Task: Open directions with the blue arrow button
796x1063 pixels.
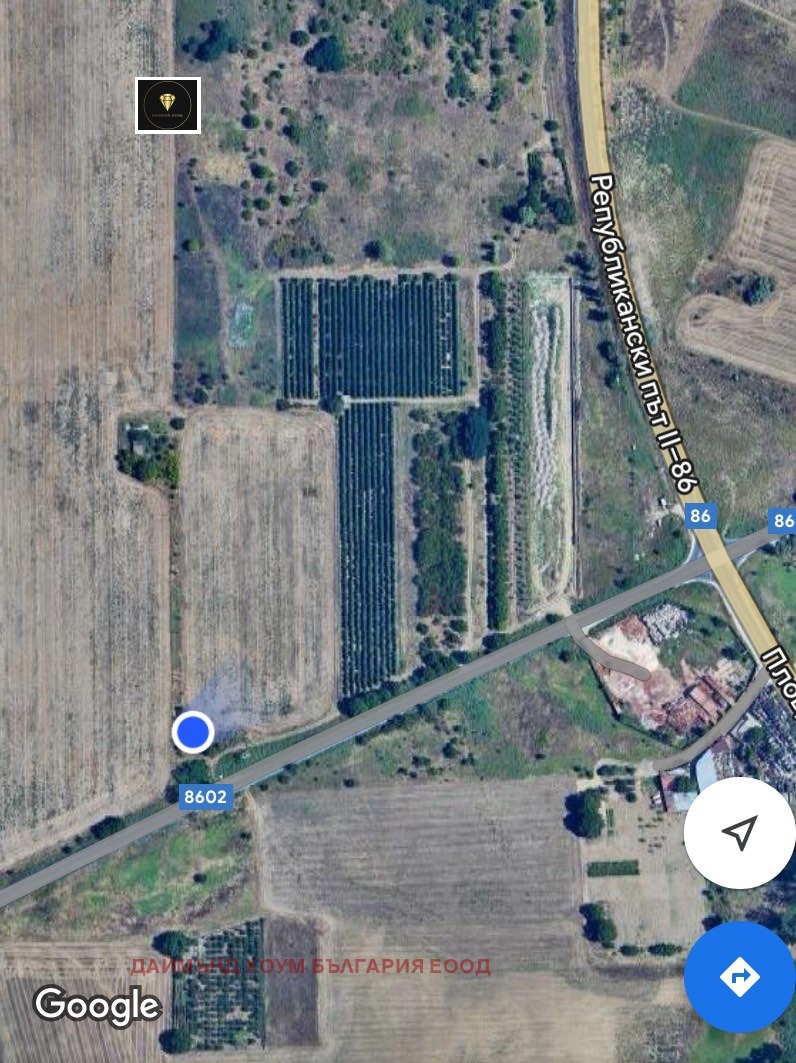Action: coord(739,976)
